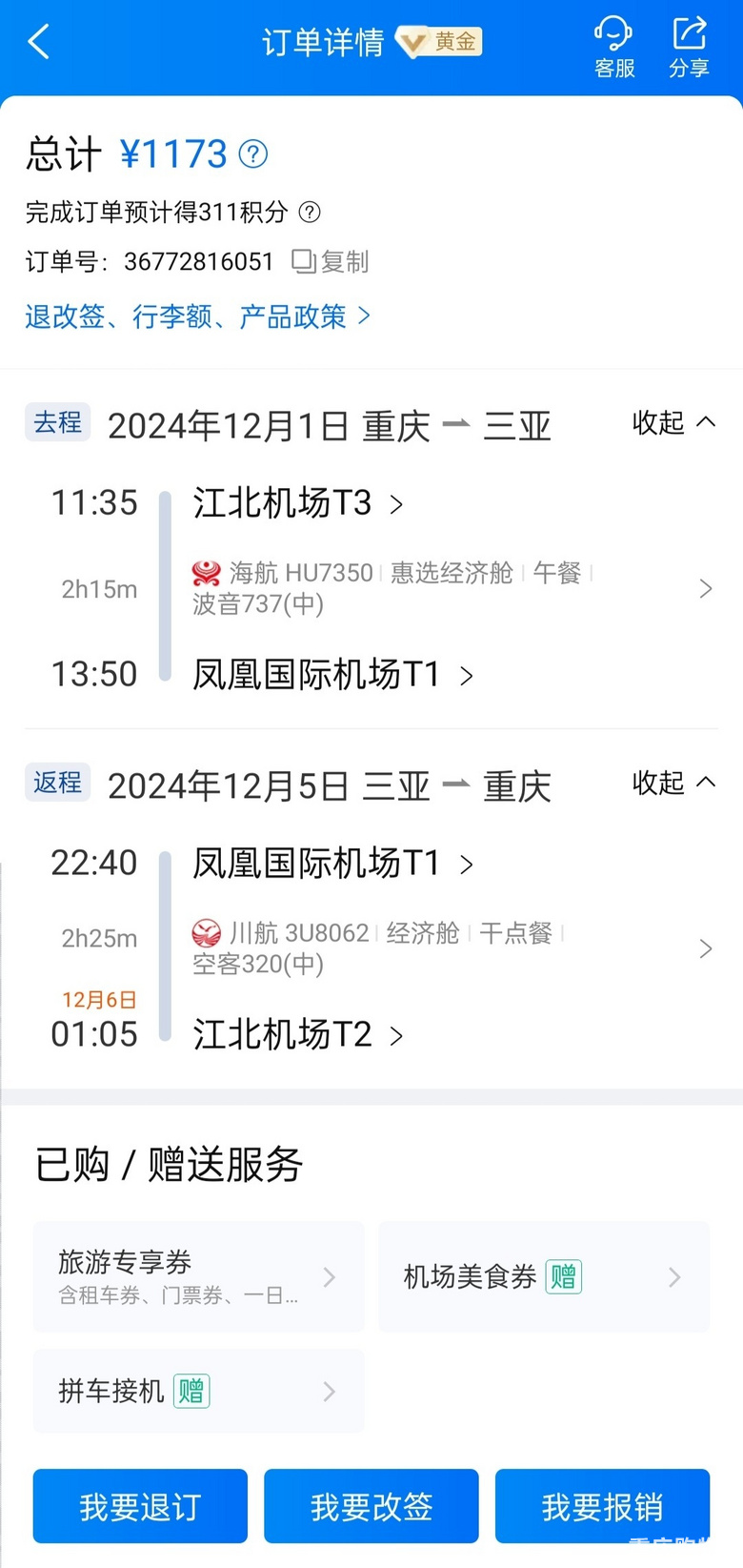The height and width of the screenshot is (1568, 743).
Task: Open departure 凤凰国际机场T1 on 22:40 row
Action: coord(333,864)
